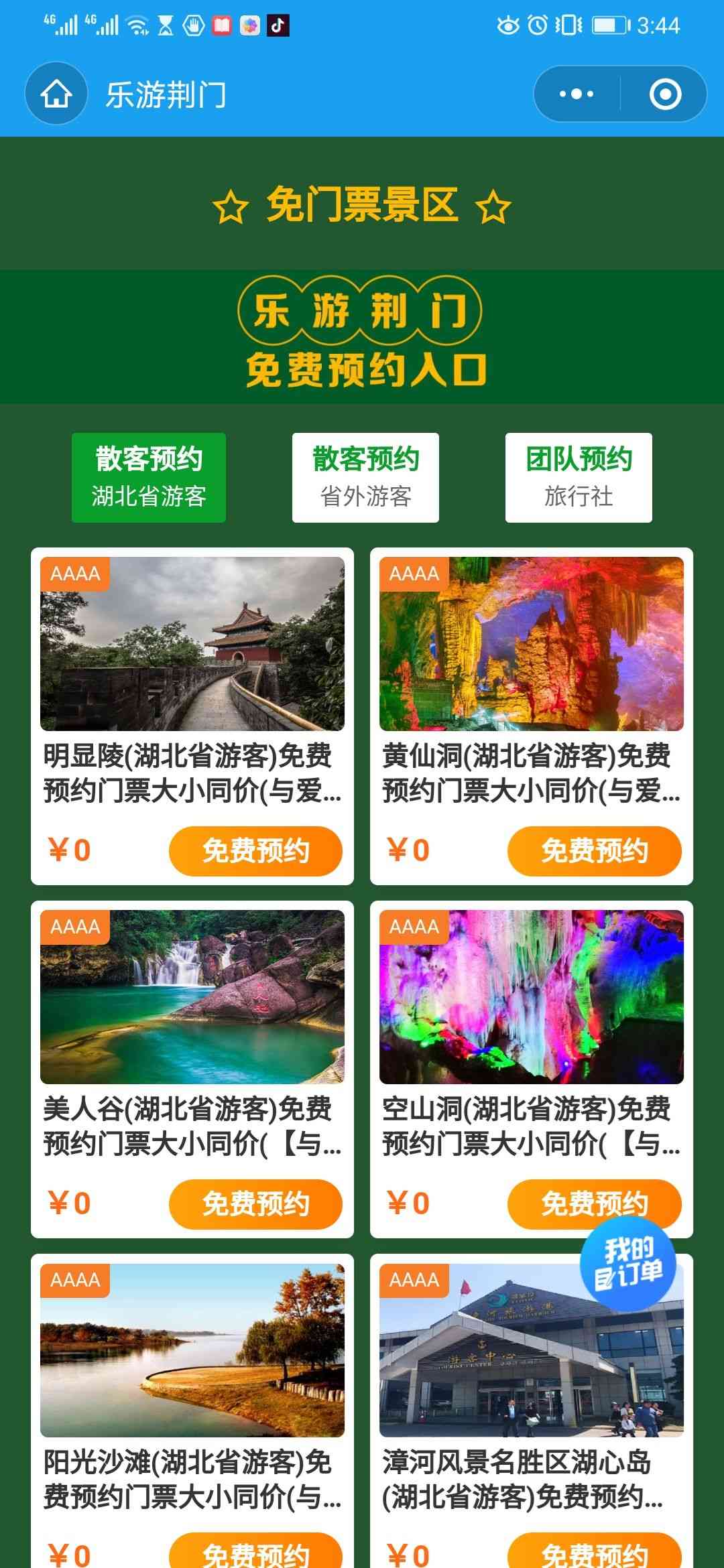Open 我的订单 floating button
Screen dimensions: 724x1568
click(628, 1264)
